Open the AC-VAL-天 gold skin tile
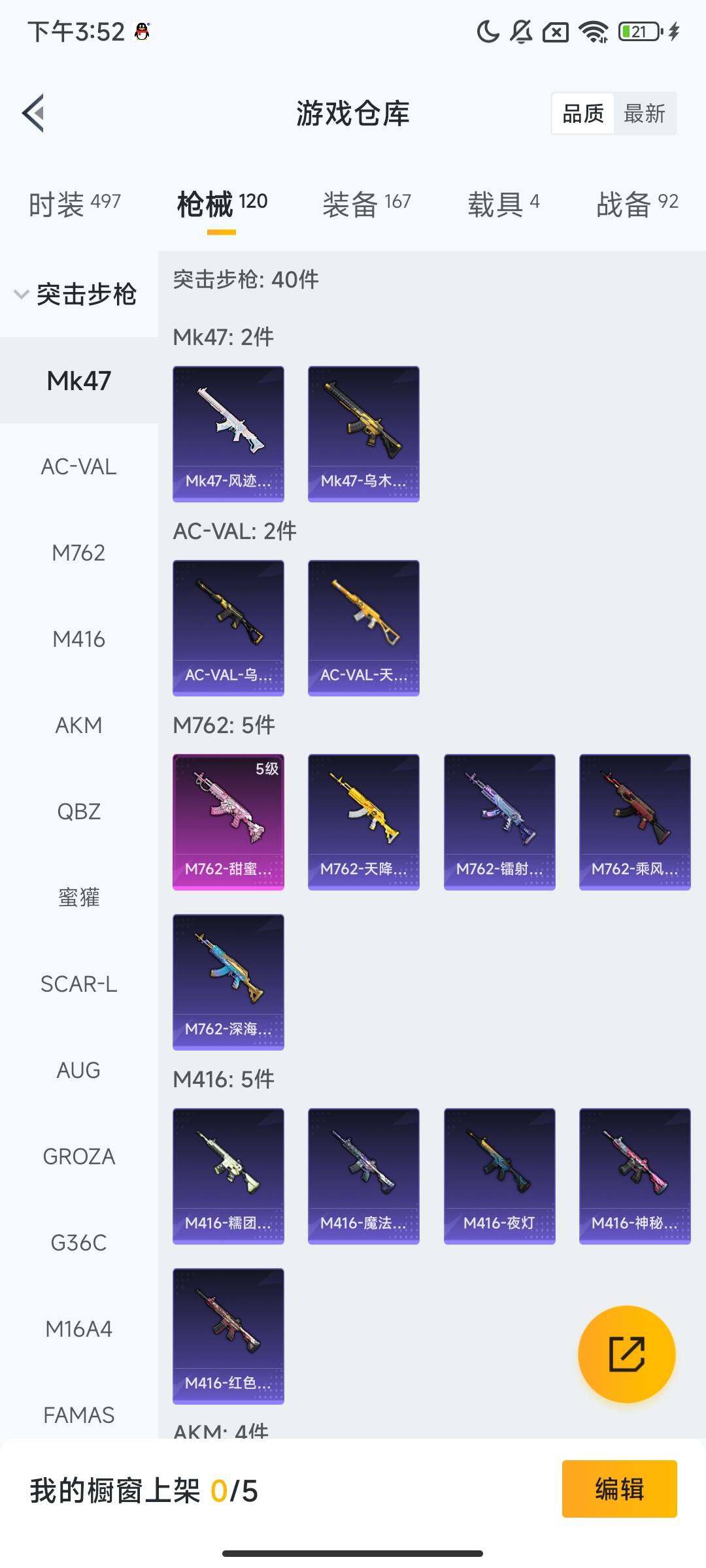706x1568 pixels. click(363, 628)
